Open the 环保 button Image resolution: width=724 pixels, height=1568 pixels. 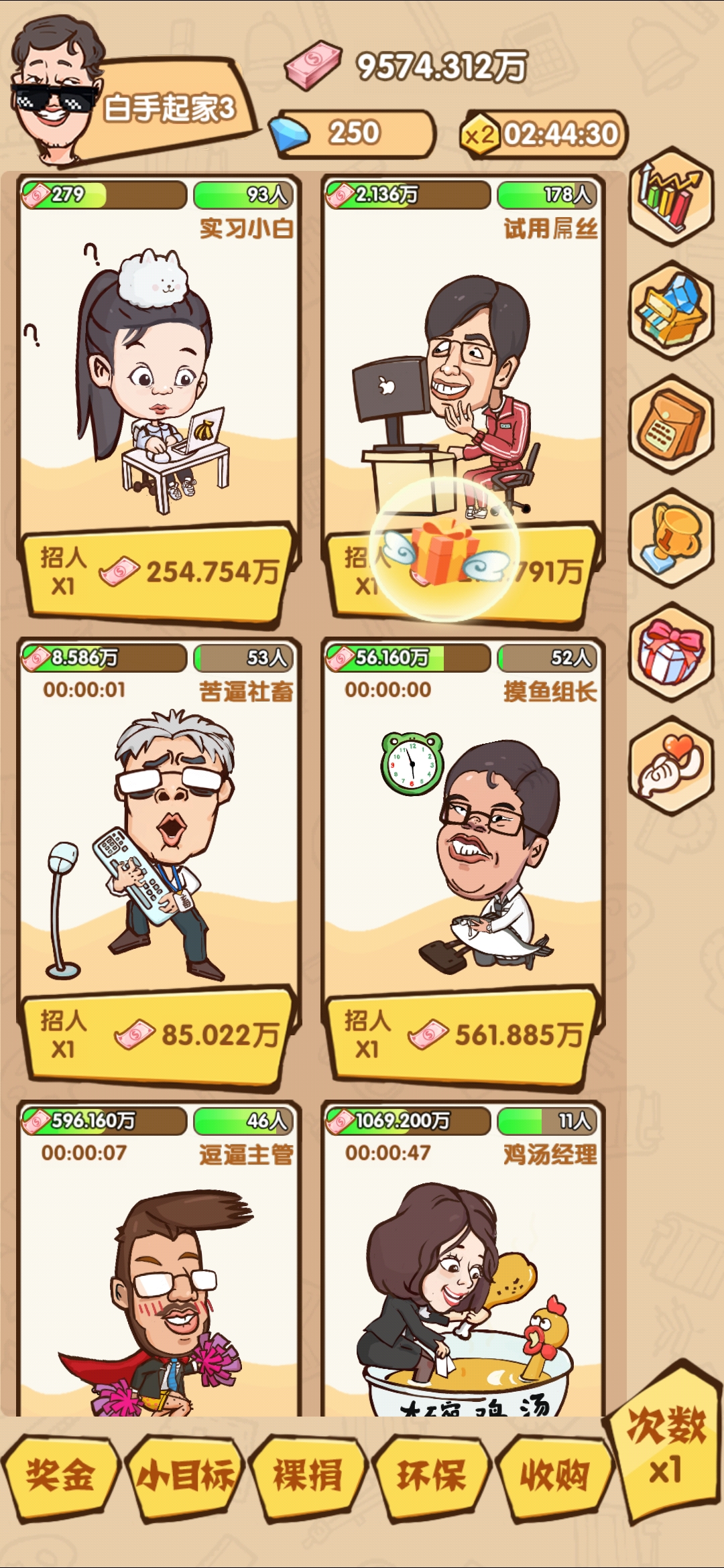pos(432,1476)
